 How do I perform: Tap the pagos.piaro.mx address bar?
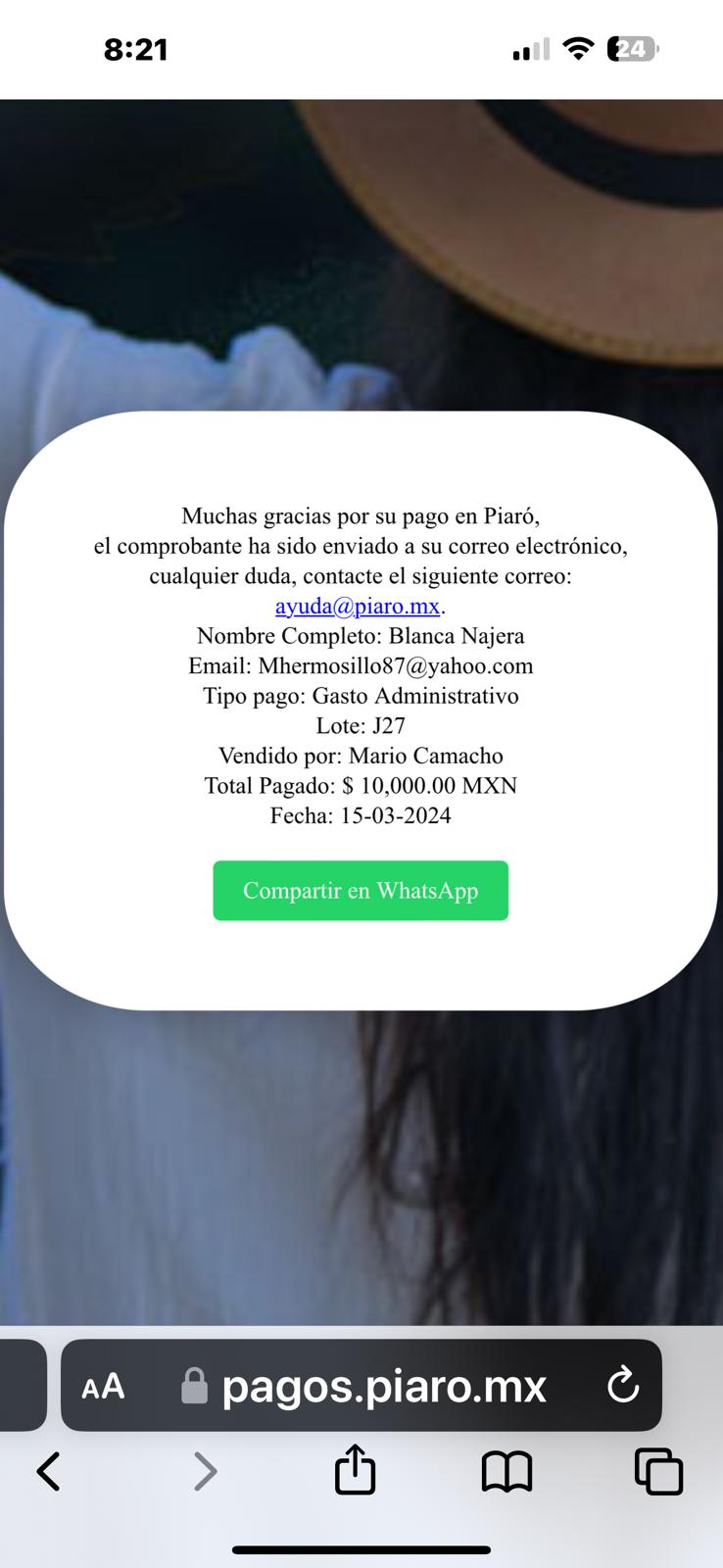click(384, 1386)
